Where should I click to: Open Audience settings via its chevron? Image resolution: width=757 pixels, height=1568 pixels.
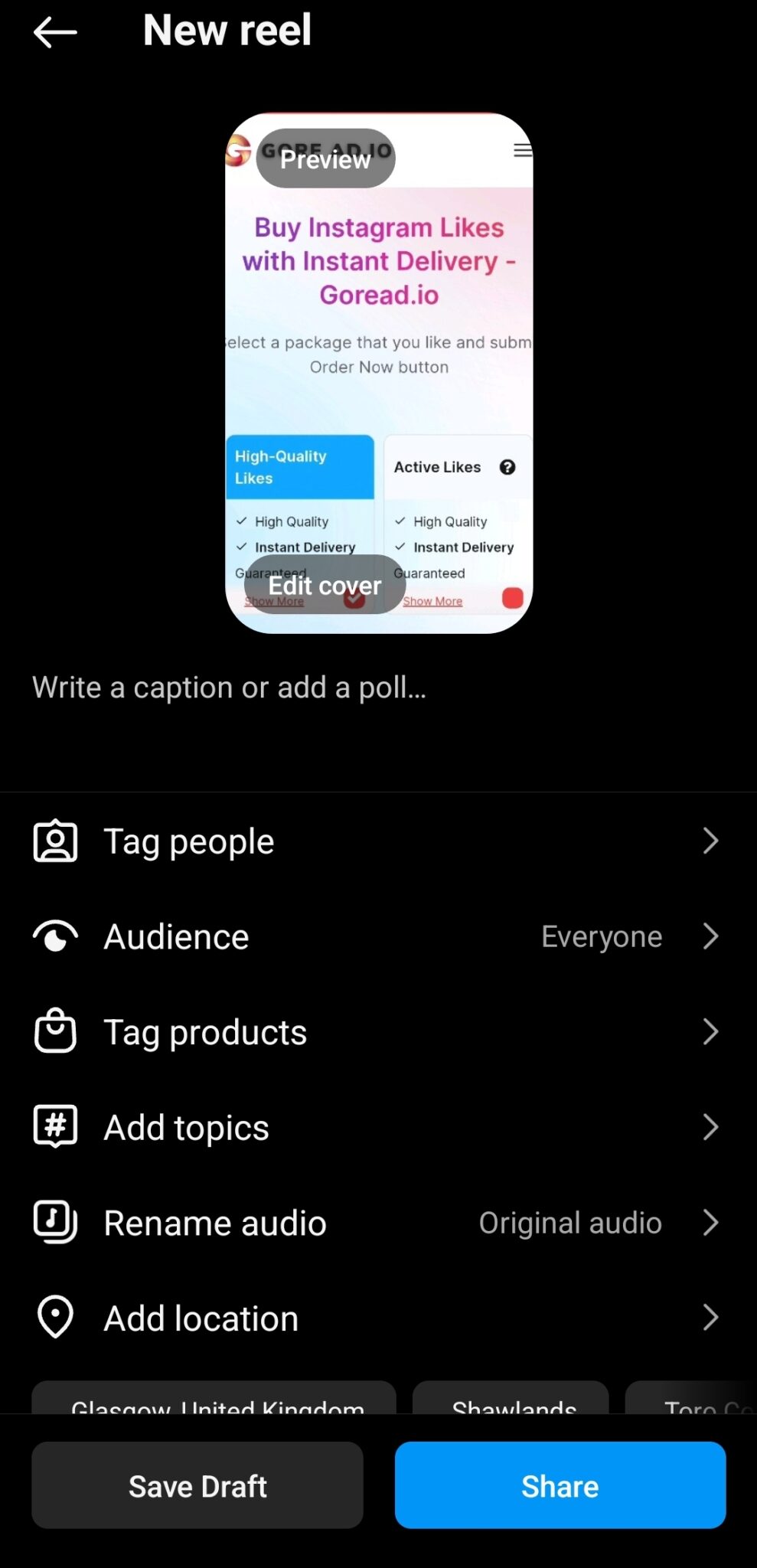[x=711, y=936]
